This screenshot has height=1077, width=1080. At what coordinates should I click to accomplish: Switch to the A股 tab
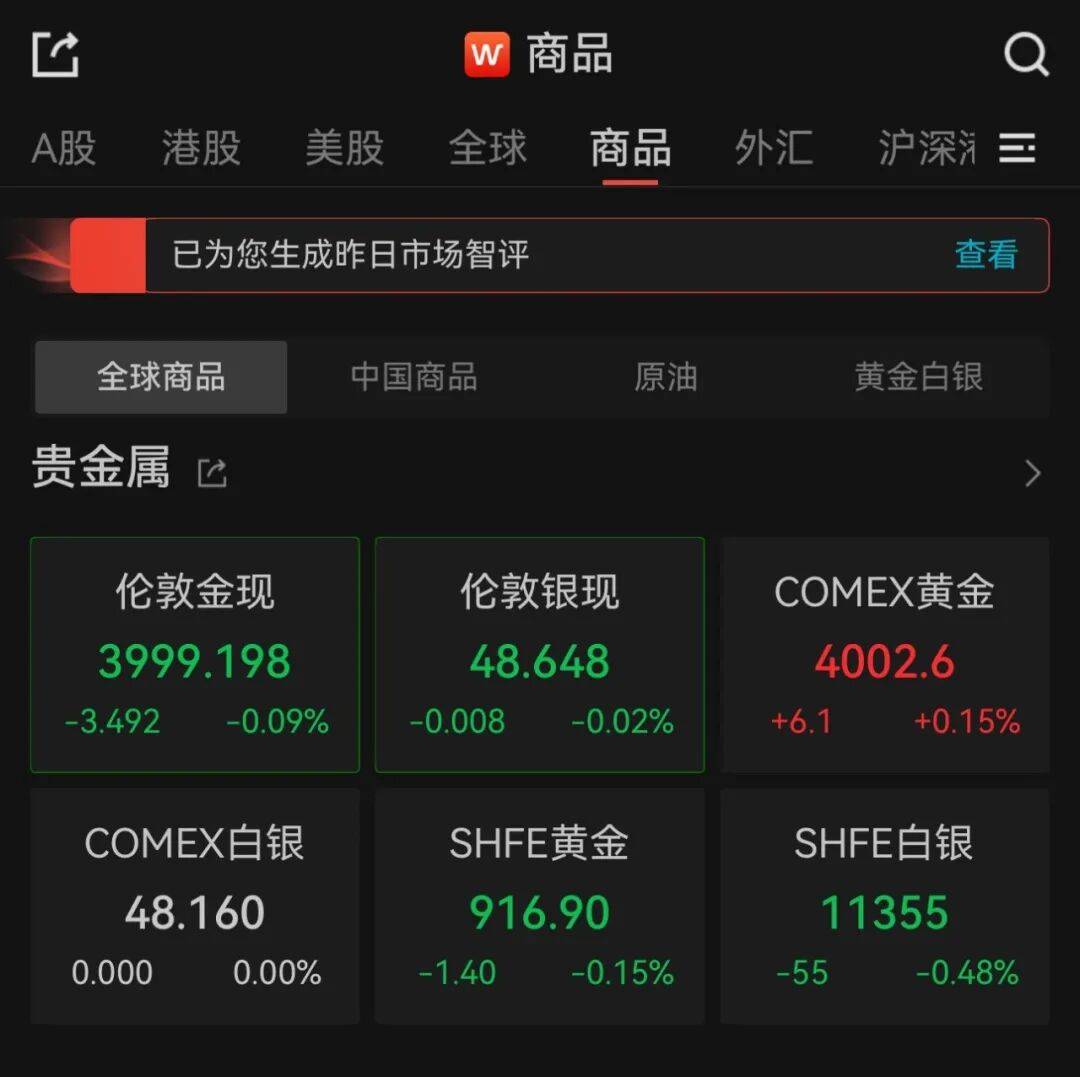point(64,149)
